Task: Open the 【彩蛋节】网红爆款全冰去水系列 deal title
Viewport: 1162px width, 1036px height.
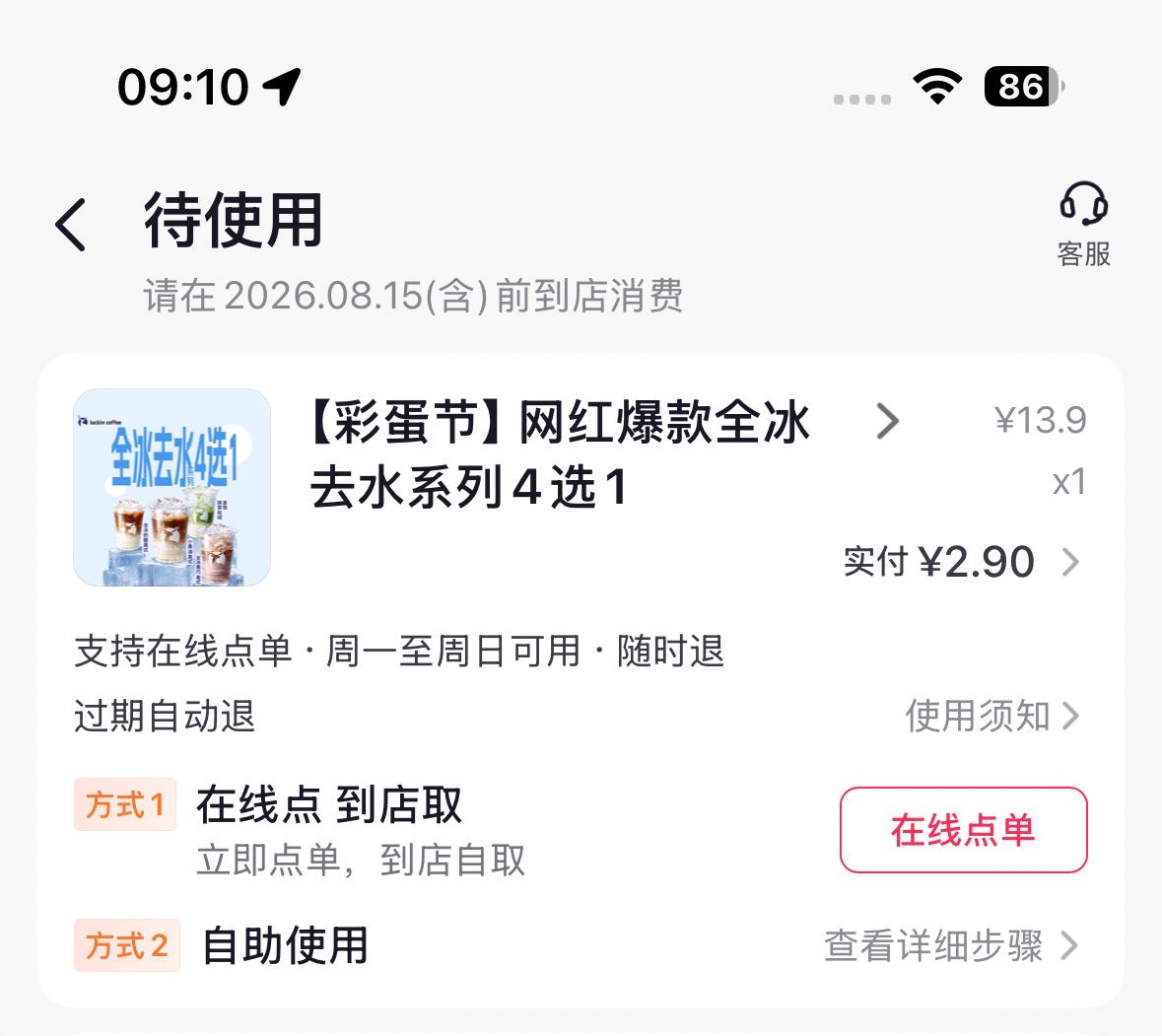Action: click(x=560, y=454)
